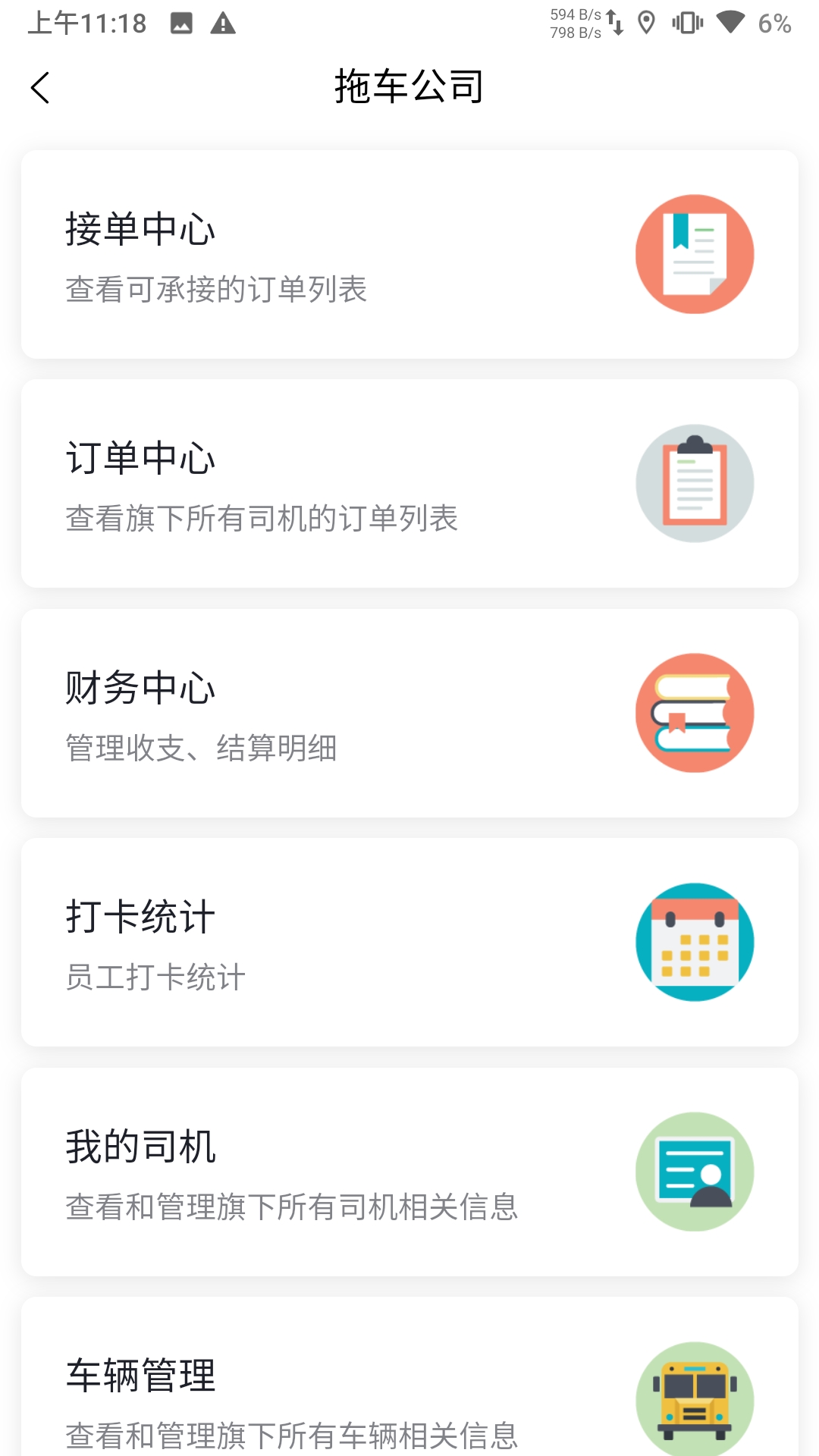Tap the location indicator icon in status bar
Viewport: 819px width, 1456px height.
click(x=647, y=23)
